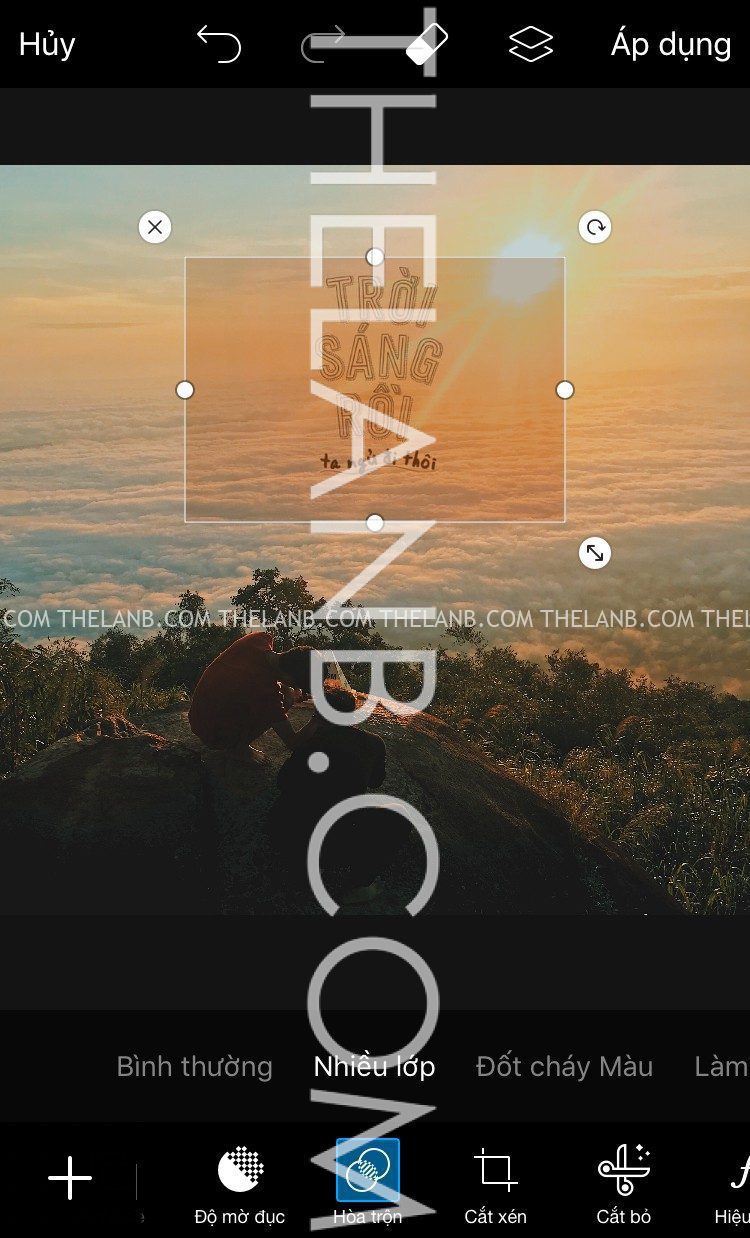Undo the last edit
The width and height of the screenshot is (750, 1238).
(219, 45)
